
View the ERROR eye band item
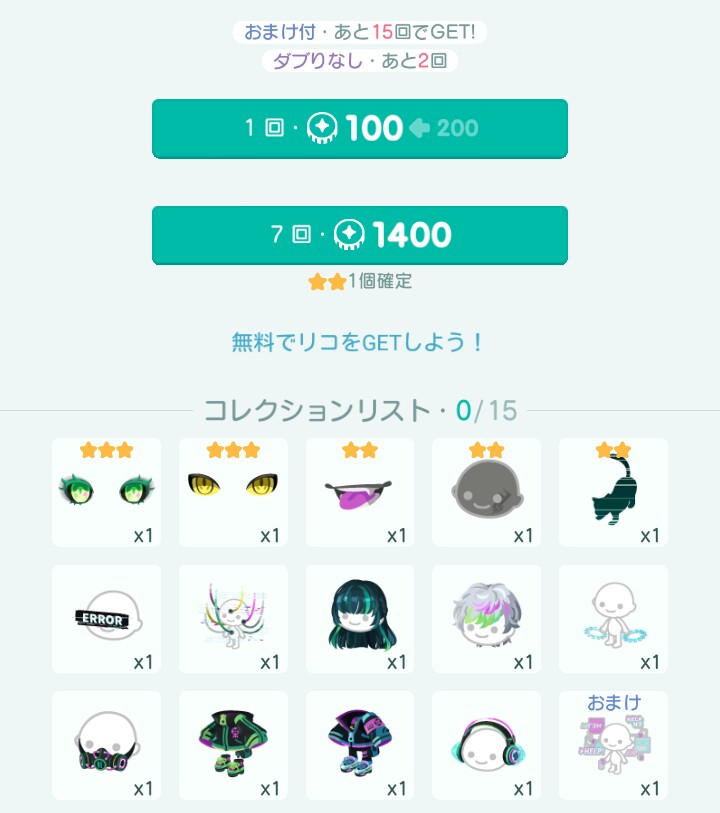[x=106, y=619]
